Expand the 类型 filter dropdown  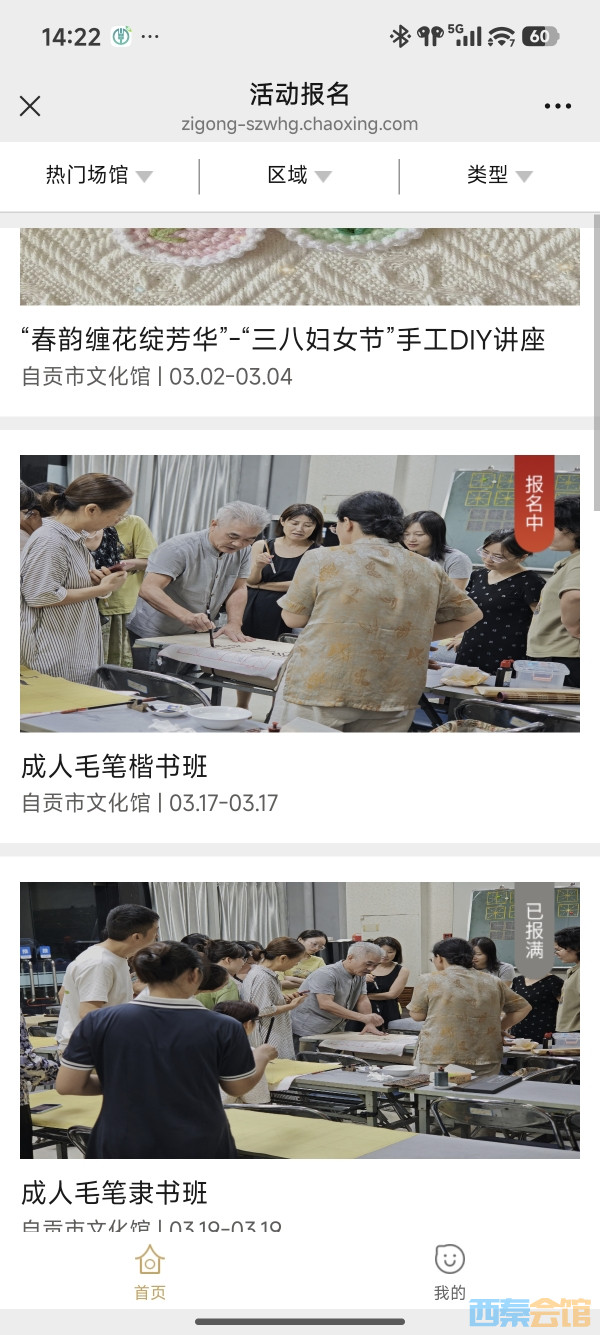(499, 176)
